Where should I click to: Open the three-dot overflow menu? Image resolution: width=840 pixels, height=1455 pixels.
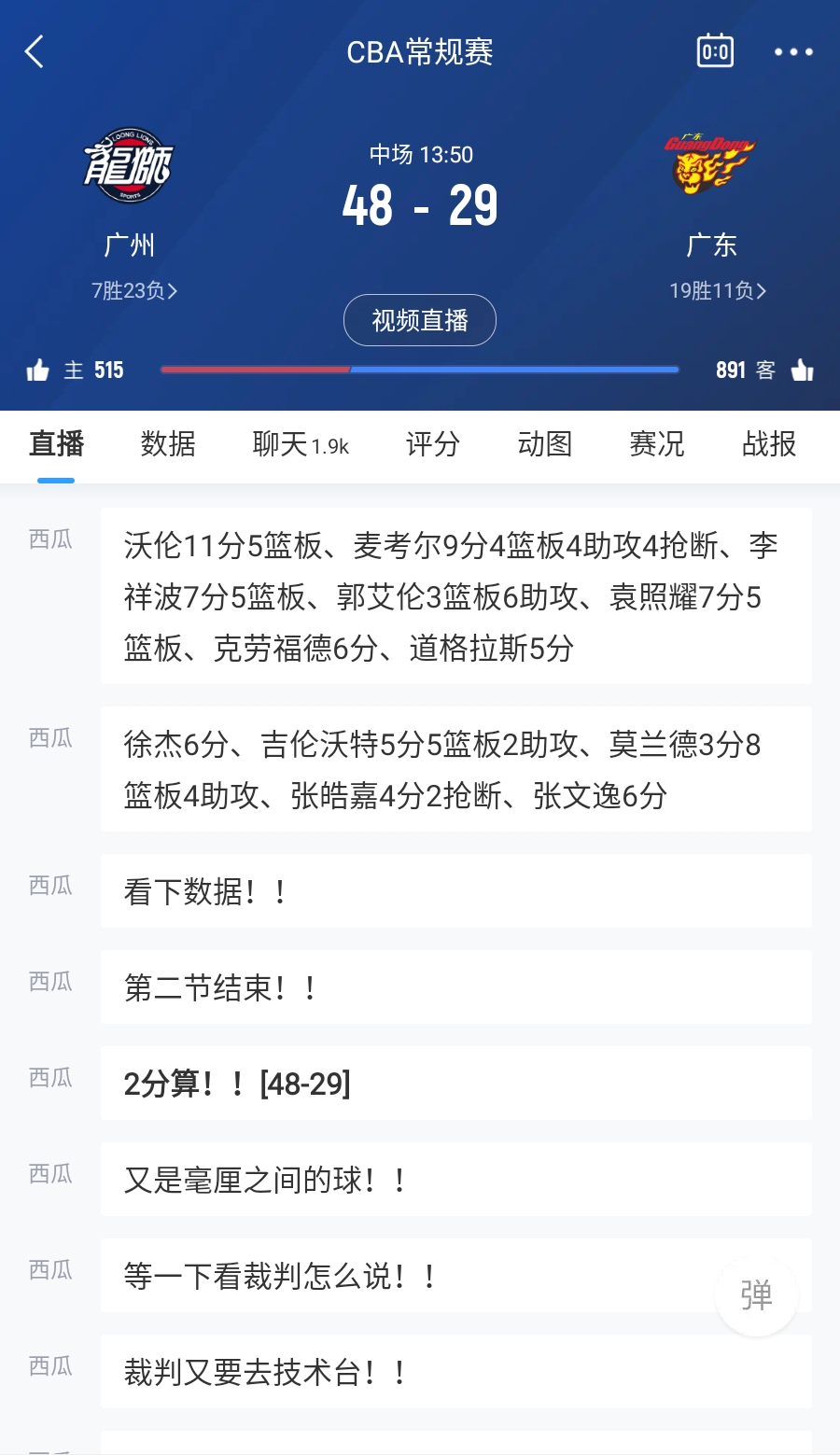793,52
